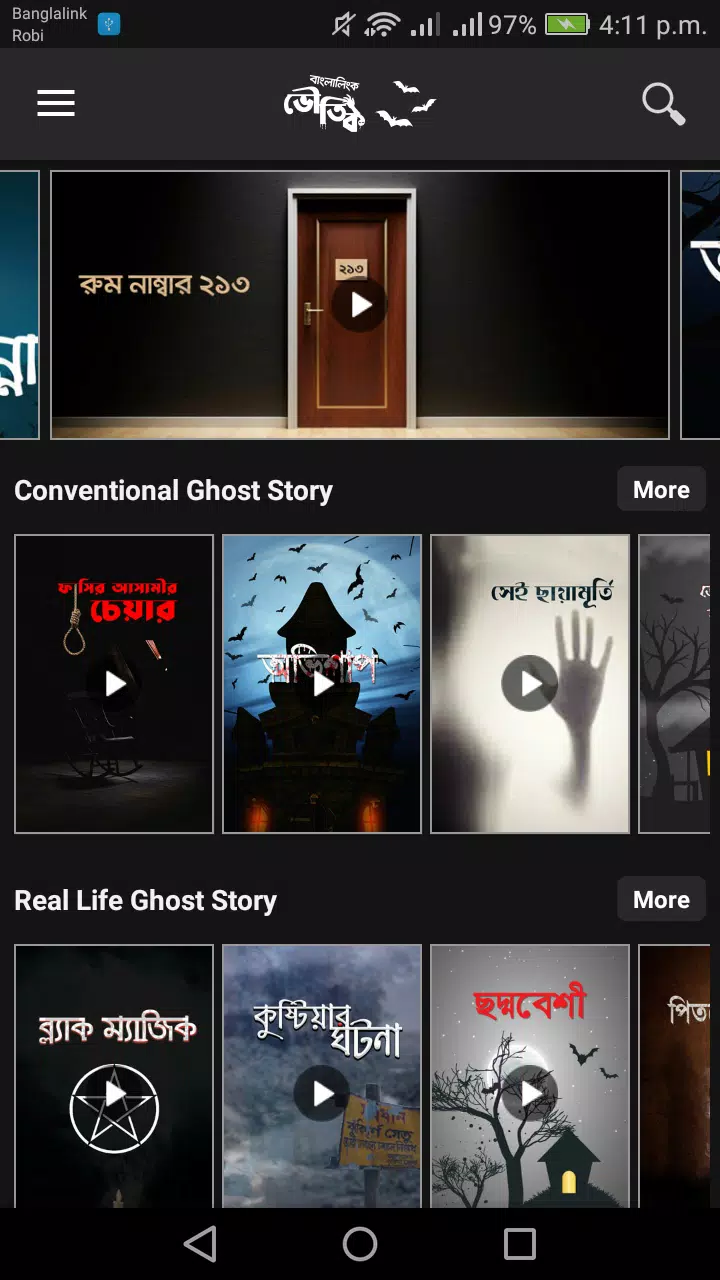
Task: Open the ব্ল্যাক ম্যাজিক story card
Action: point(114,1075)
